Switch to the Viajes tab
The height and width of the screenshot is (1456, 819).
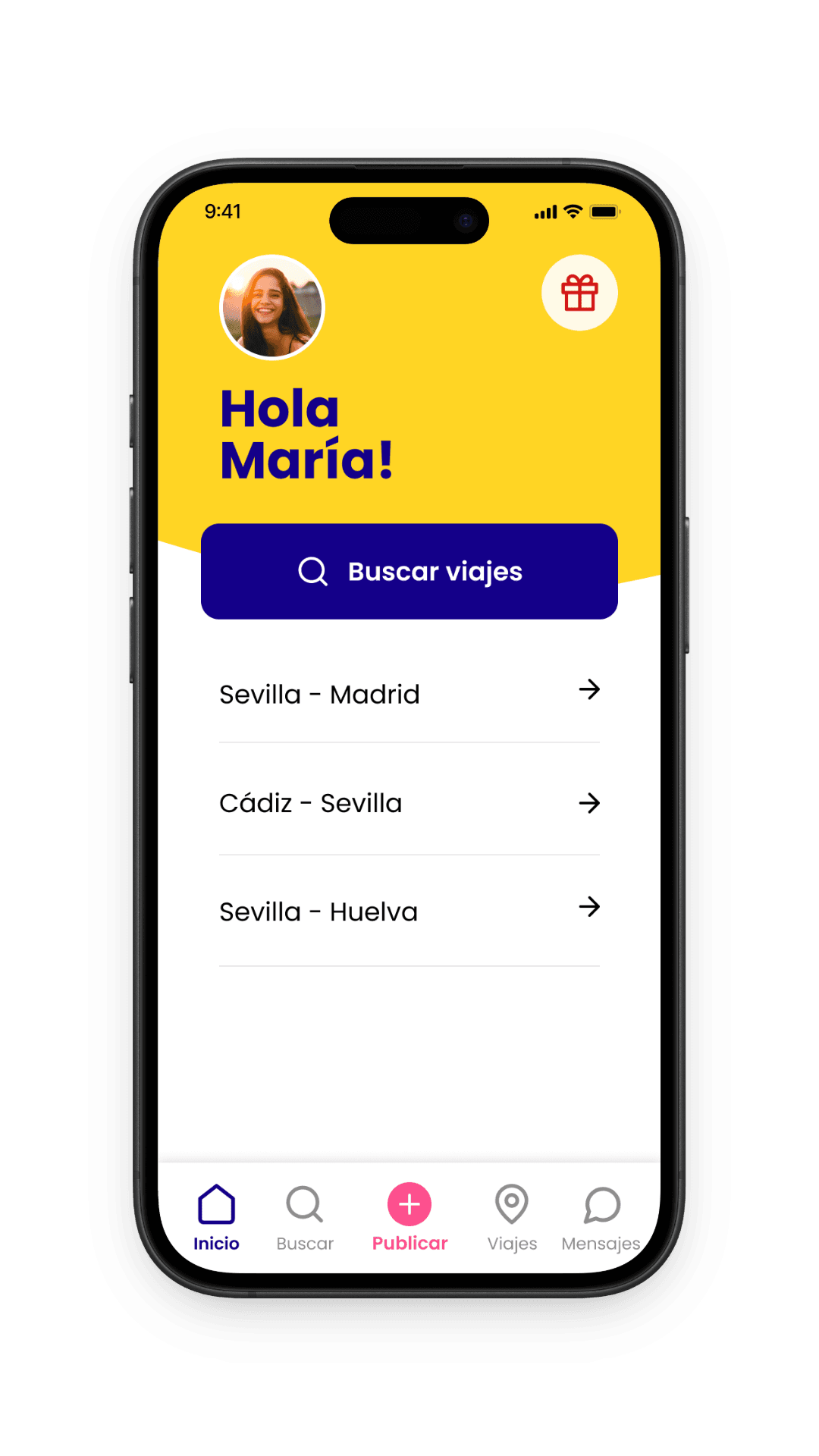512,1217
